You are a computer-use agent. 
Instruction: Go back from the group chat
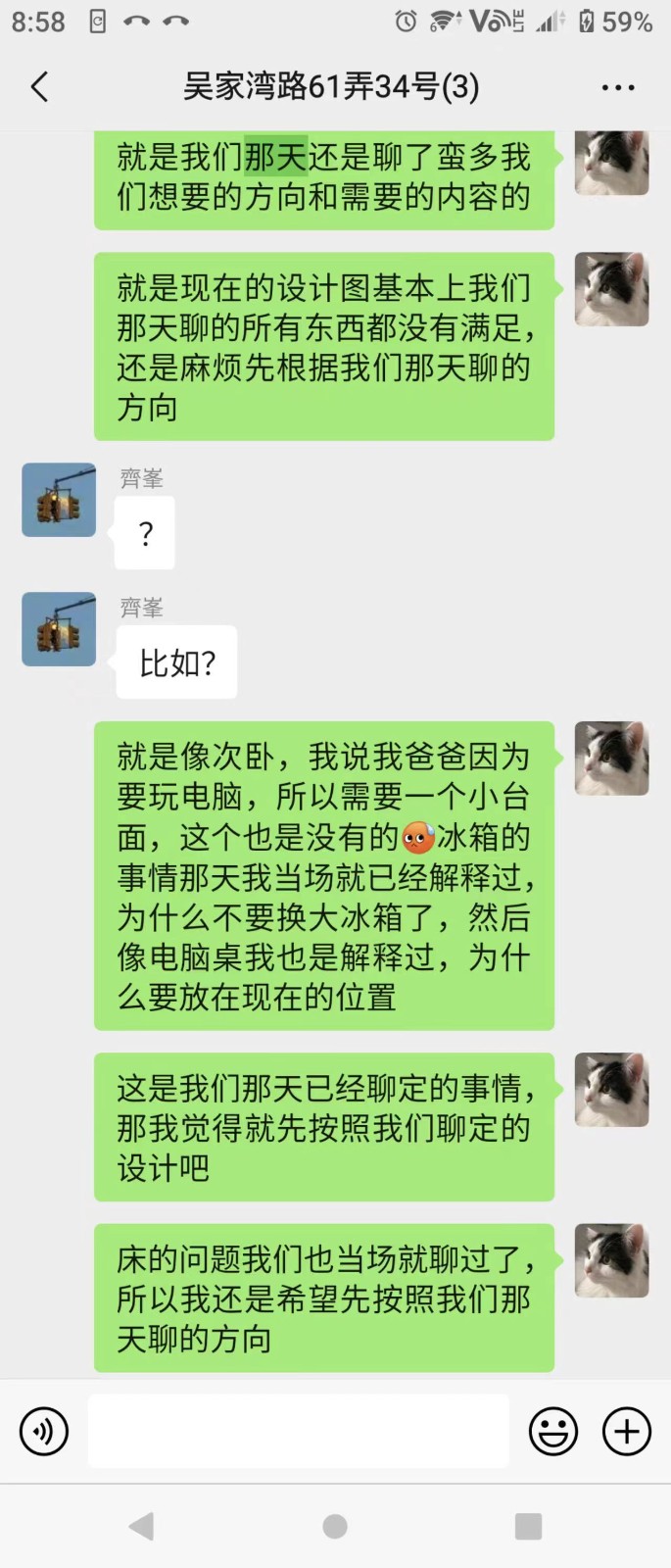pyautogui.click(x=39, y=87)
